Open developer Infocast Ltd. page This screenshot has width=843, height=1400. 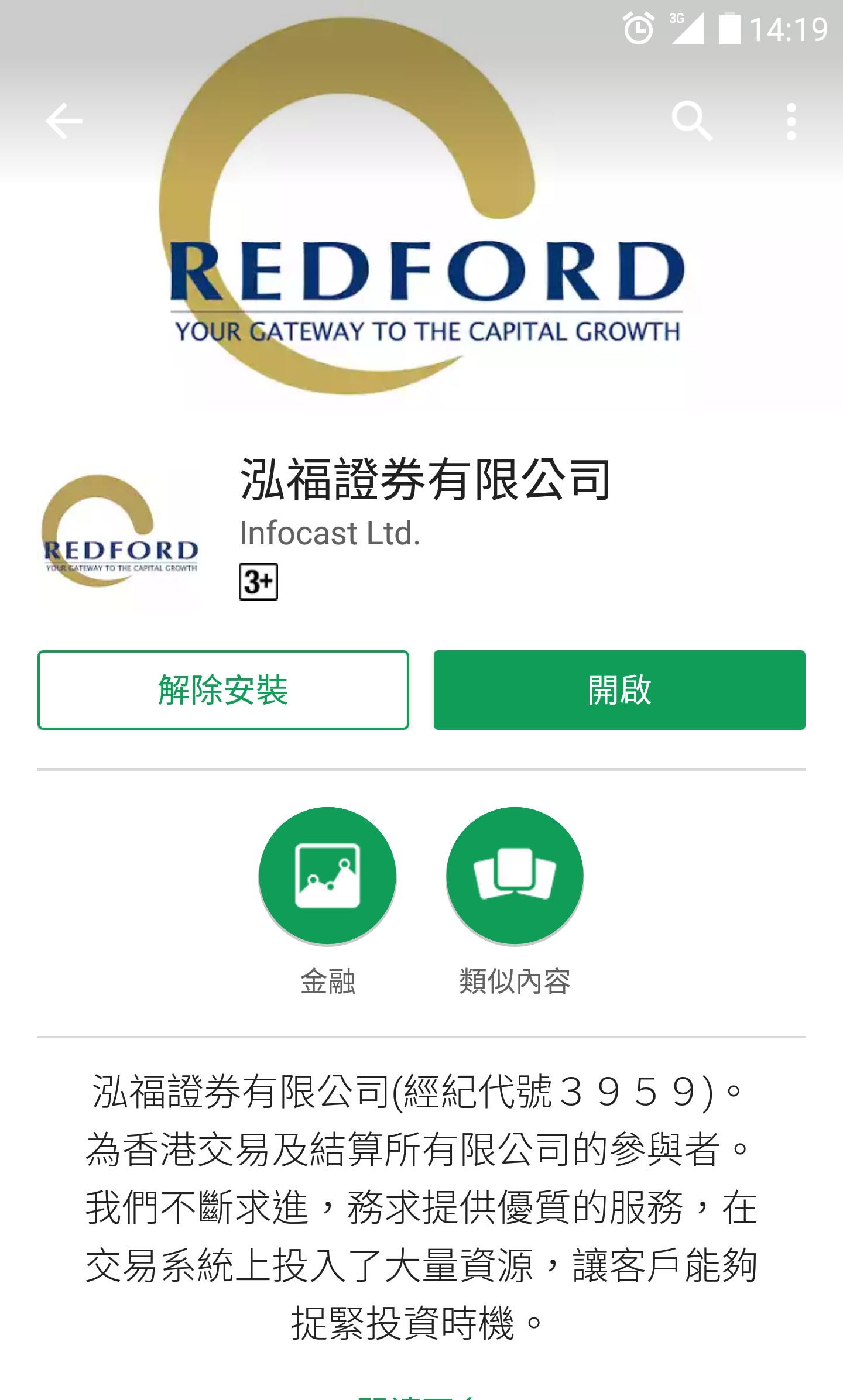330,533
